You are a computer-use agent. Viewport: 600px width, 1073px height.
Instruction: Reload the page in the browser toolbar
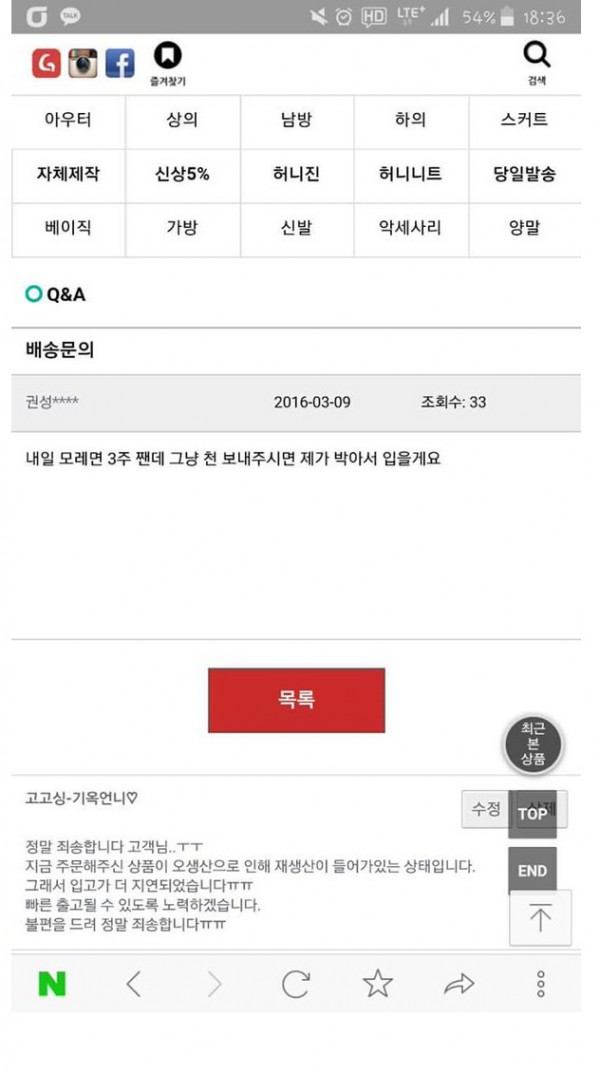[296, 984]
